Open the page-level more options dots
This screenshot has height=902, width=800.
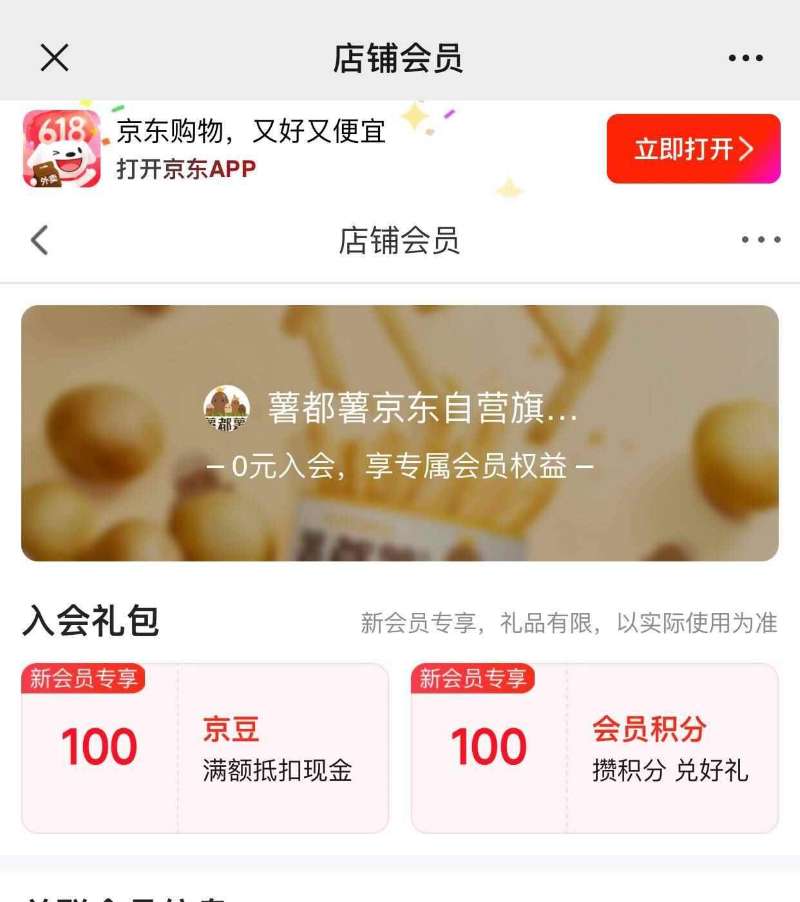point(760,240)
